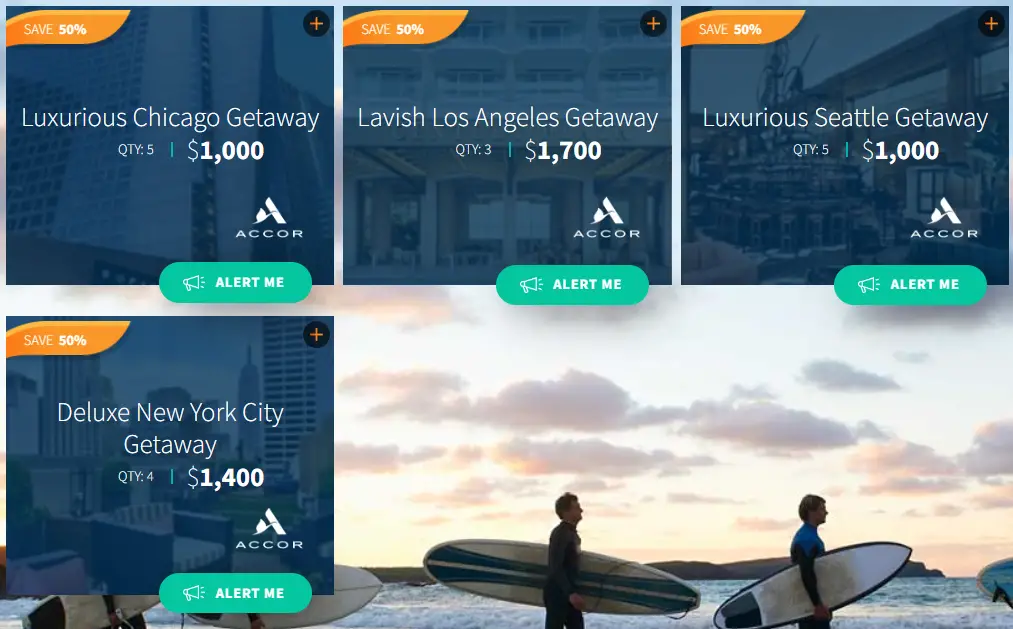
Task: Expand plus icon on Seattle Getaway card
Action: point(991,24)
